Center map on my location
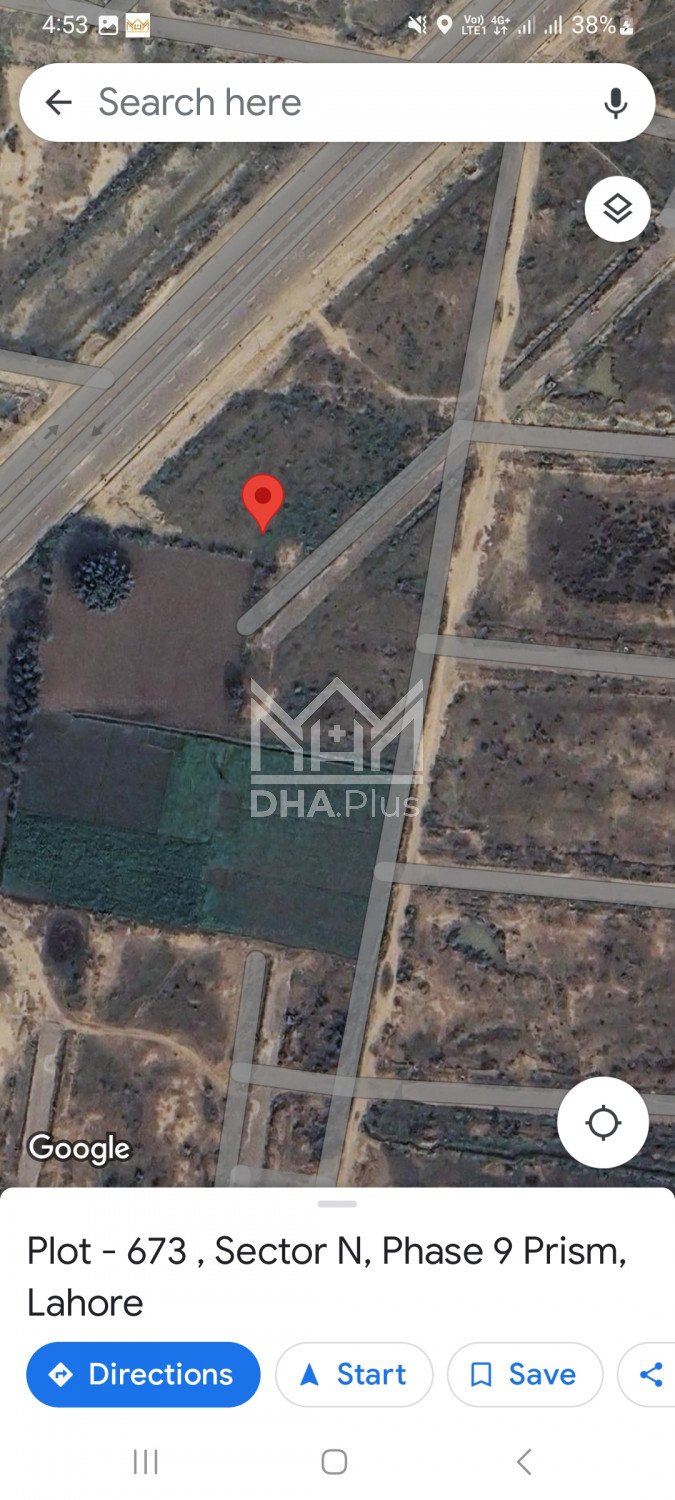Viewport: 675px width, 1500px height. [x=603, y=1123]
